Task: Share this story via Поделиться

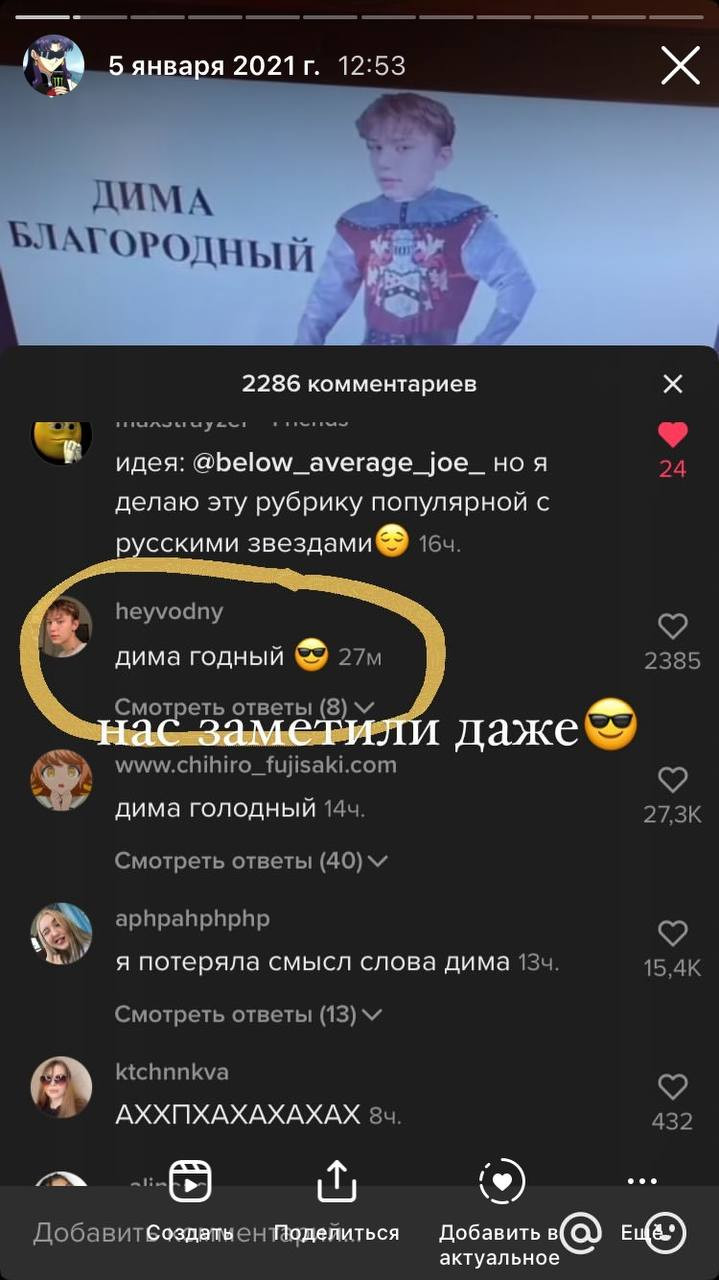Action: click(x=337, y=1200)
